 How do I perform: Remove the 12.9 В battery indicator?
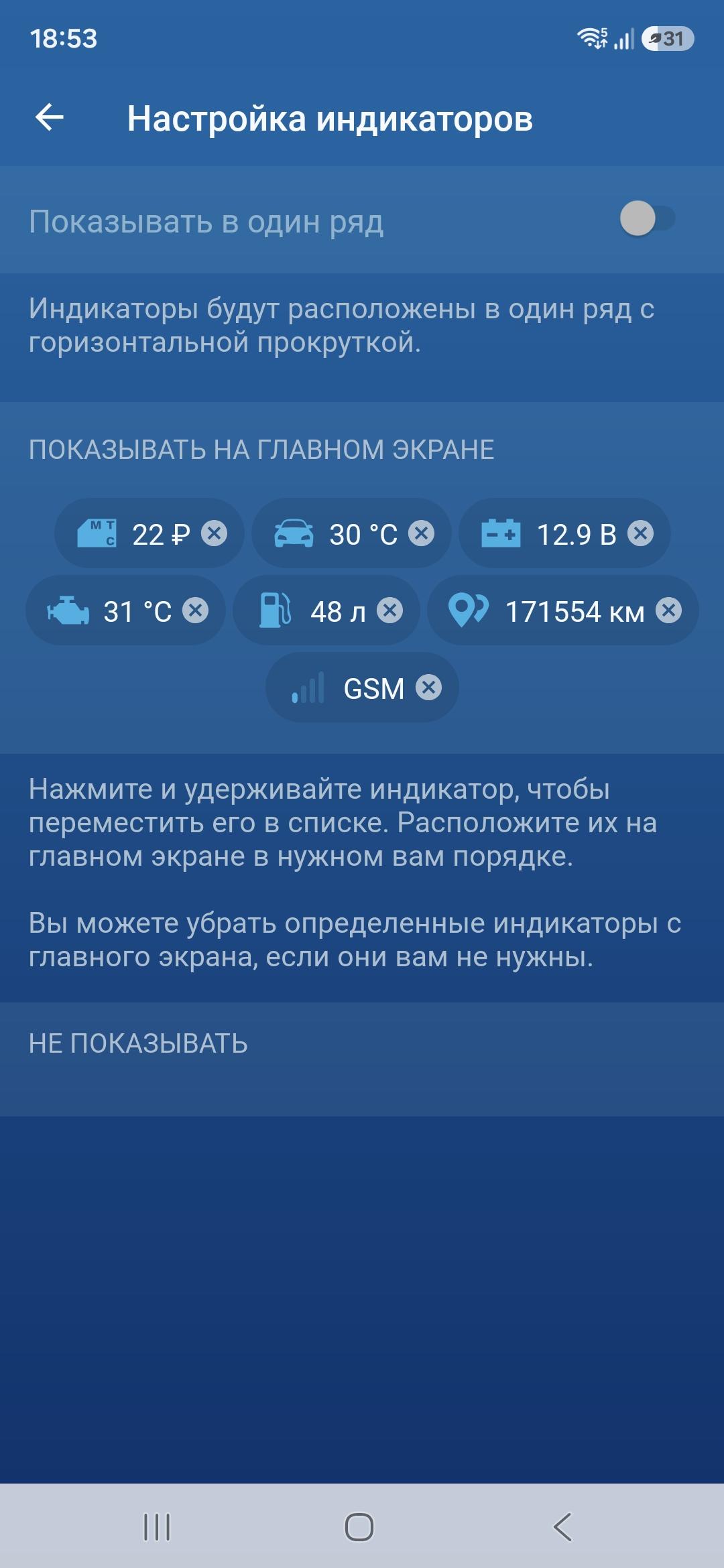click(640, 533)
